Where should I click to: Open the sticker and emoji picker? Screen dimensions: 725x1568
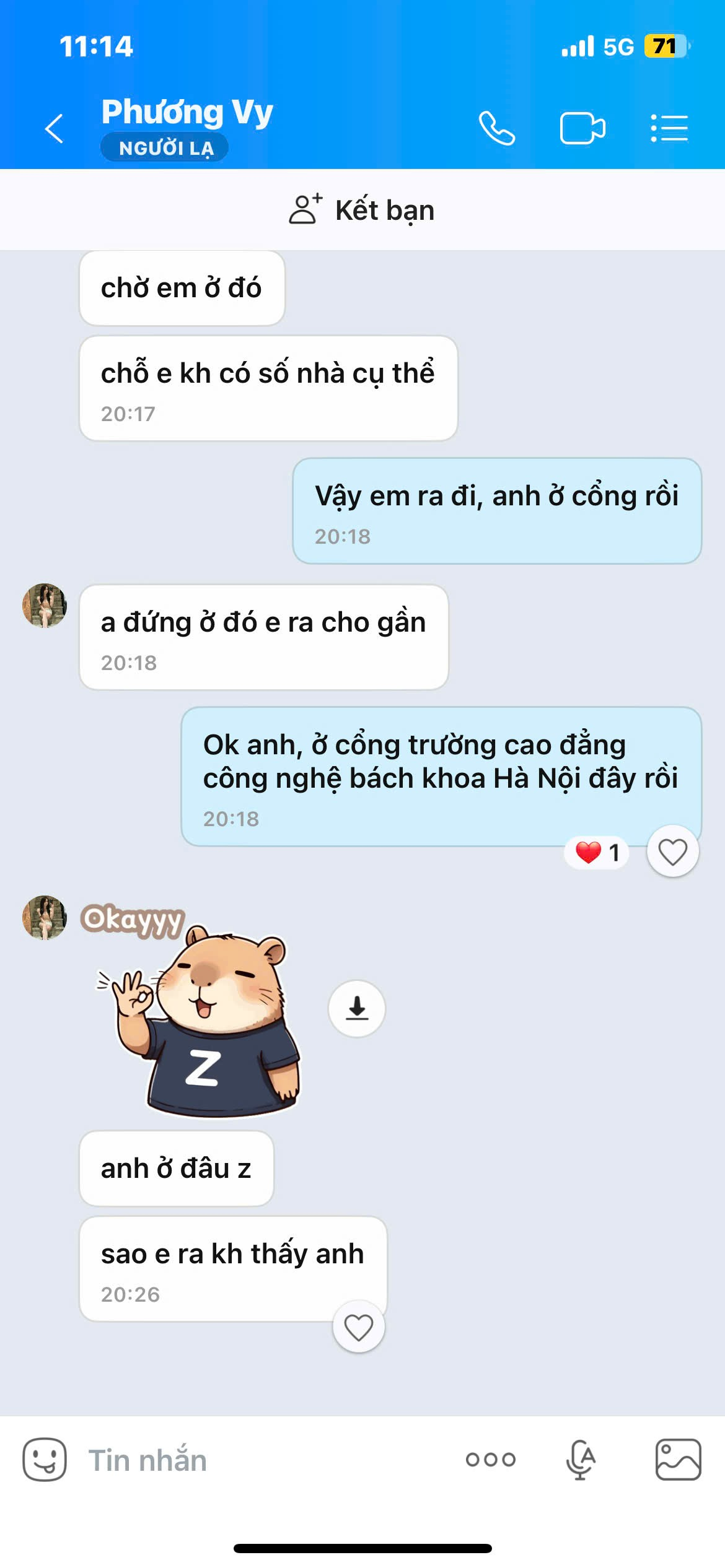pyautogui.click(x=45, y=1460)
